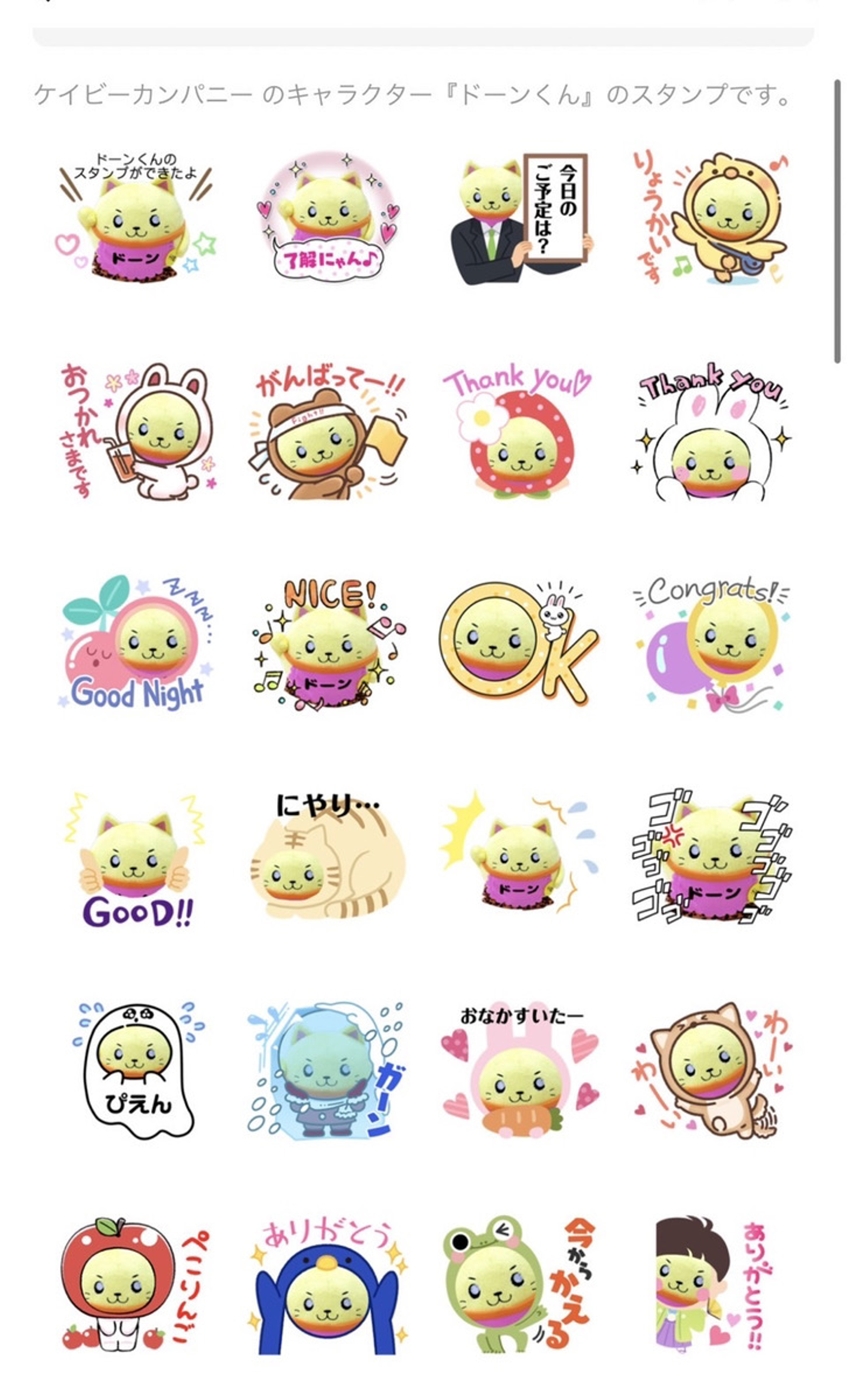Open the ドーンくんのスタンプができたよ sticker
Viewport: 847px width, 1400px height.
click(x=136, y=219)
